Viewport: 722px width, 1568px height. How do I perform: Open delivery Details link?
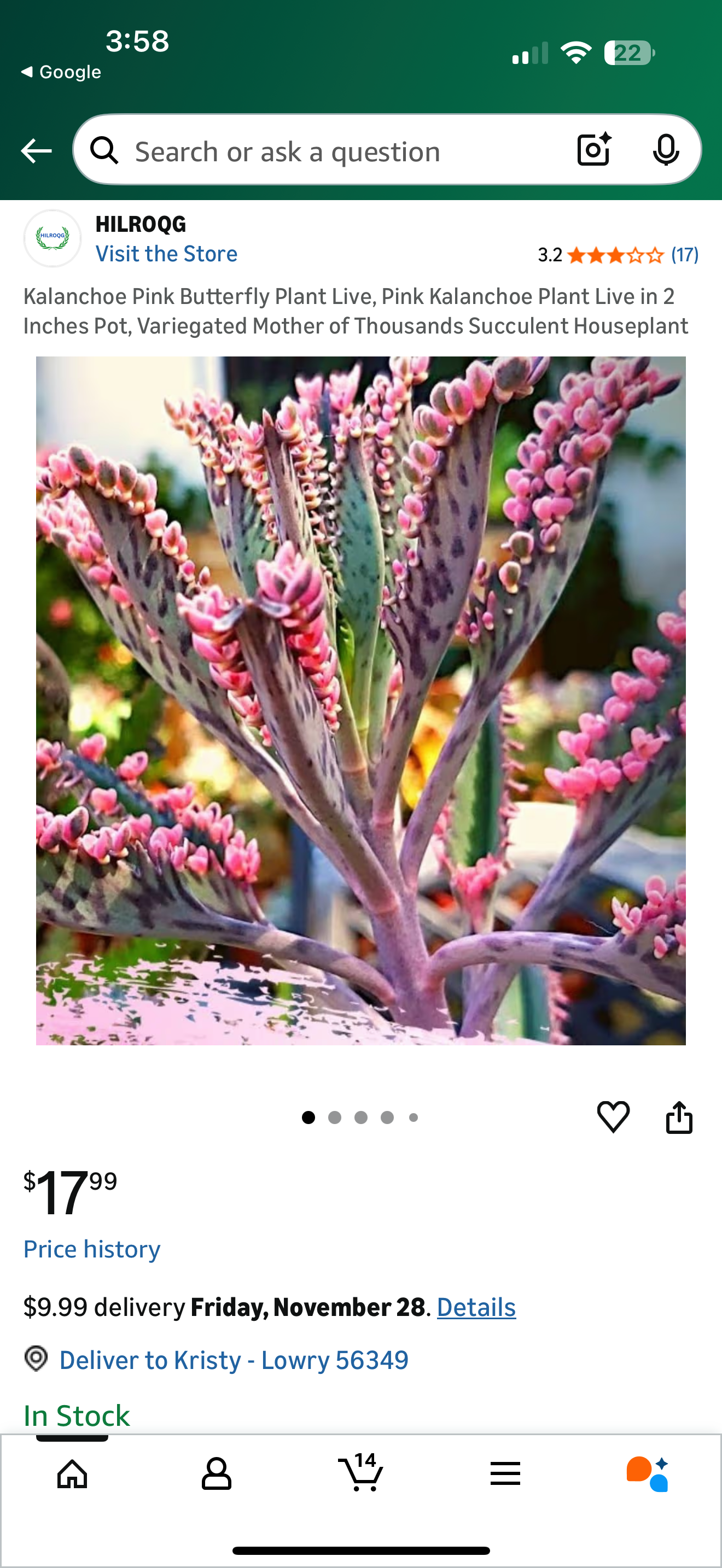tap(476, 1307)
